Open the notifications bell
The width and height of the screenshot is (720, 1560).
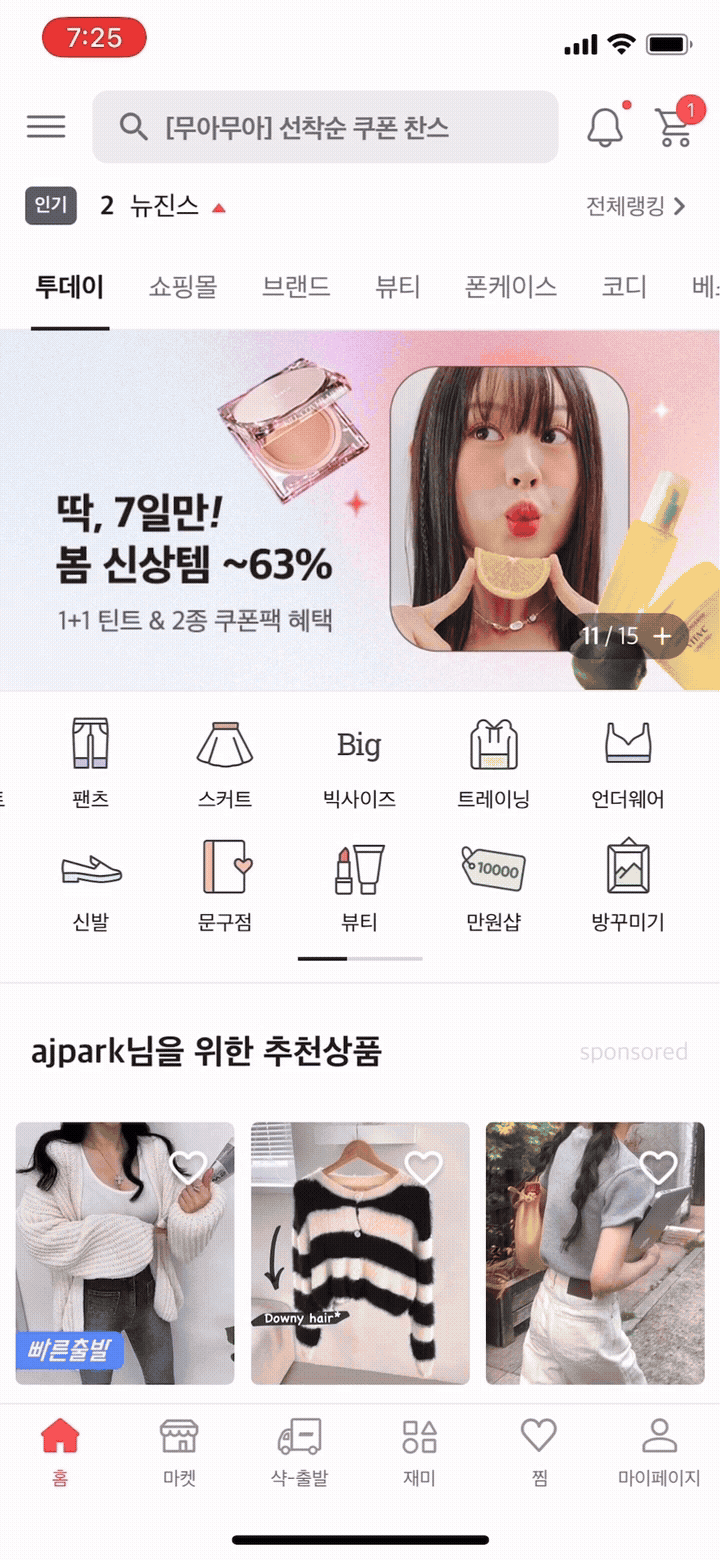coord(604,127)
